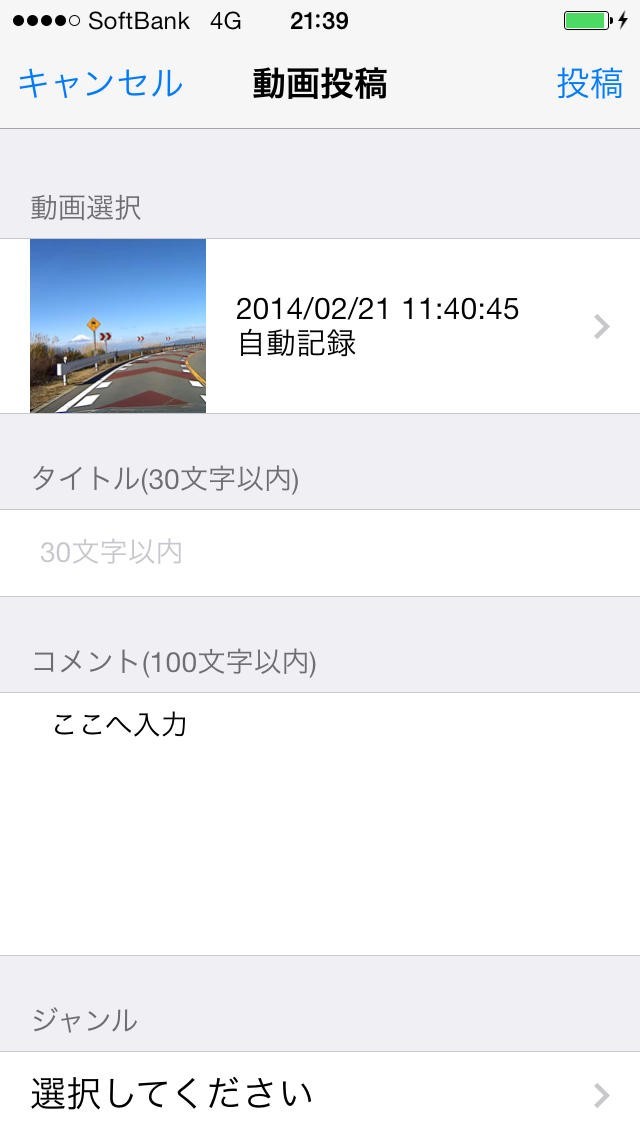This screenshot has width=640, height=1136.
Task: Focus the タイトル 30文字以内 field
Action: coord(320,552)
